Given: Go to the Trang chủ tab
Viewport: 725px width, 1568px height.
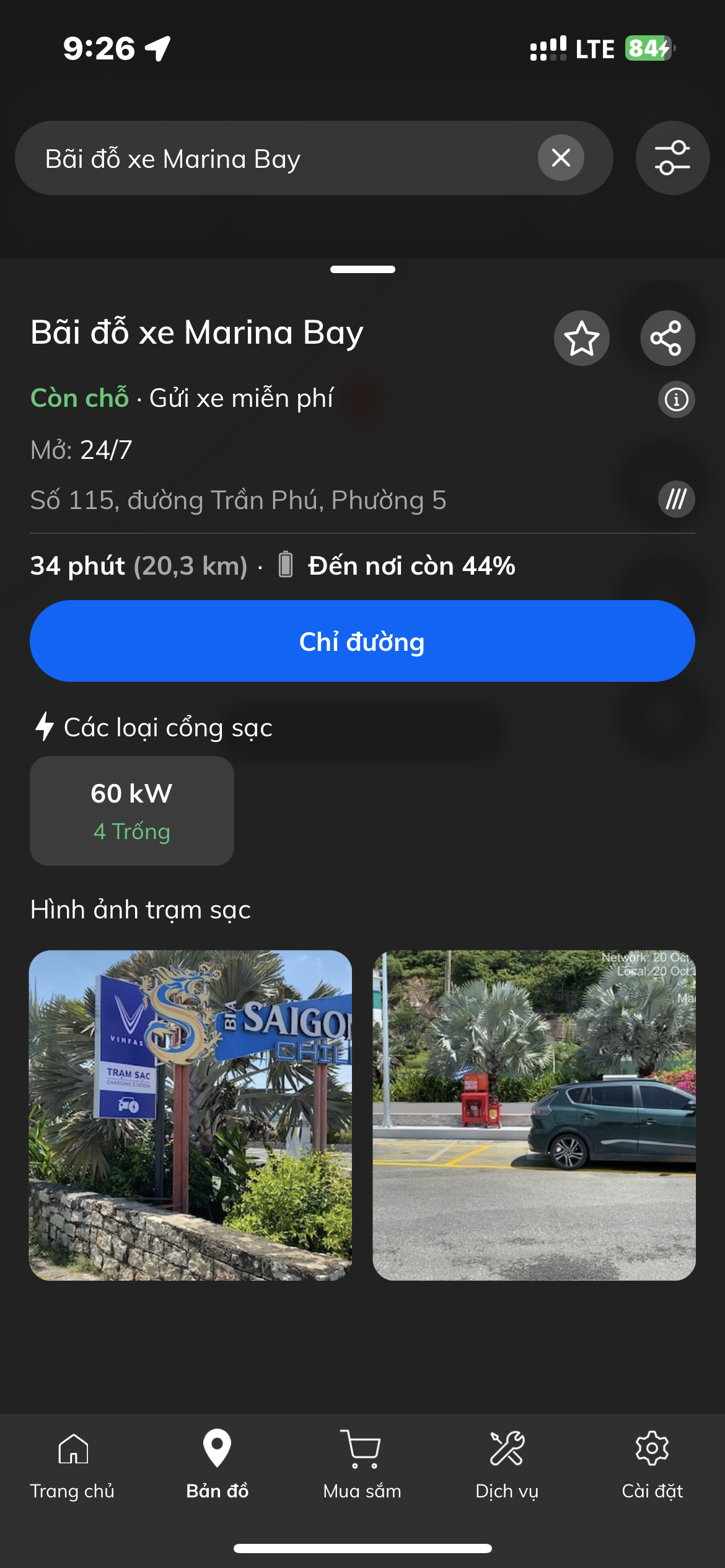Looking at the screenshot, I should (x=72, y=1464).
